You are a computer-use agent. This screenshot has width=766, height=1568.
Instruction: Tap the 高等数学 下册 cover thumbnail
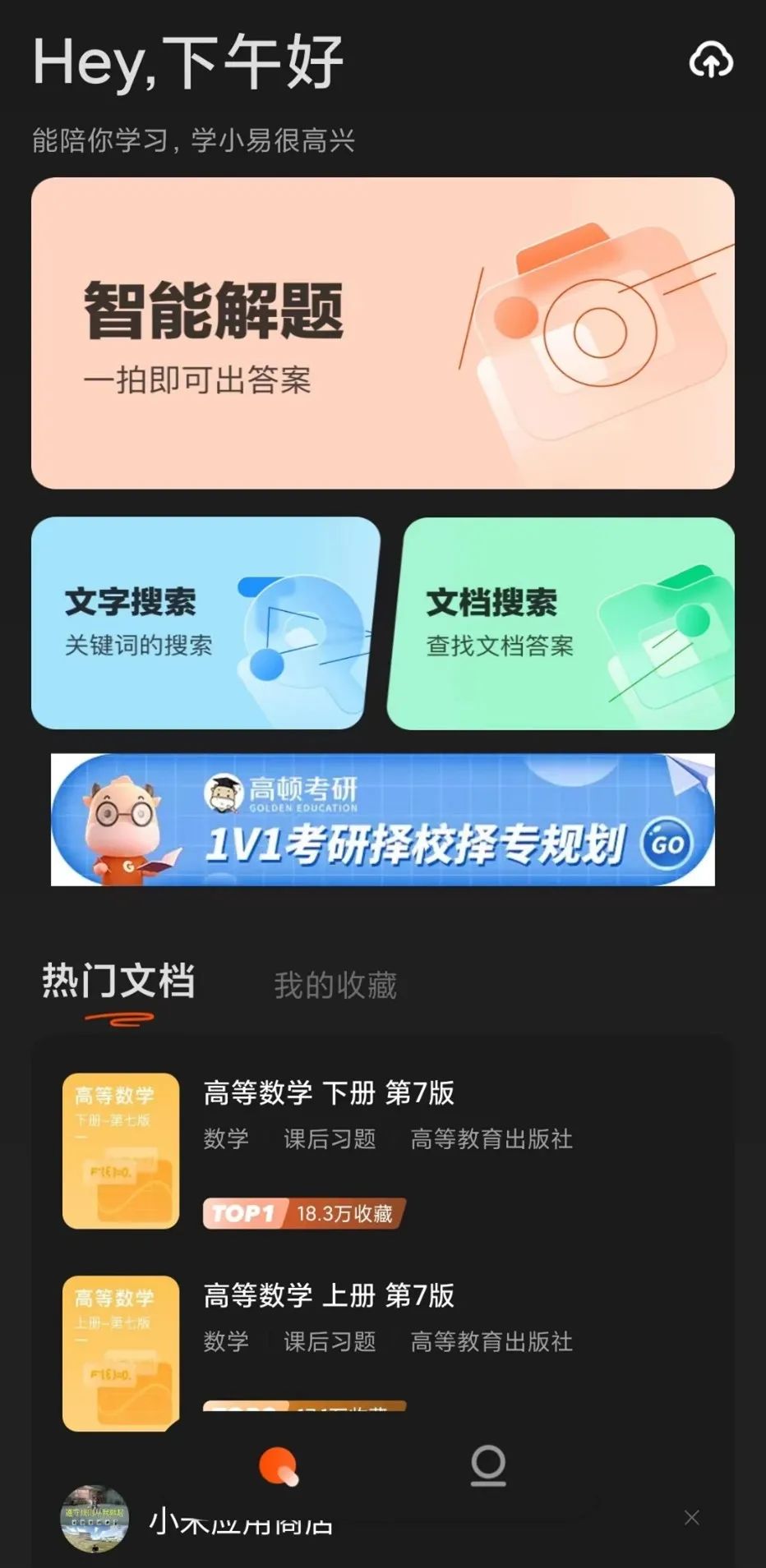coord(120,1149)
